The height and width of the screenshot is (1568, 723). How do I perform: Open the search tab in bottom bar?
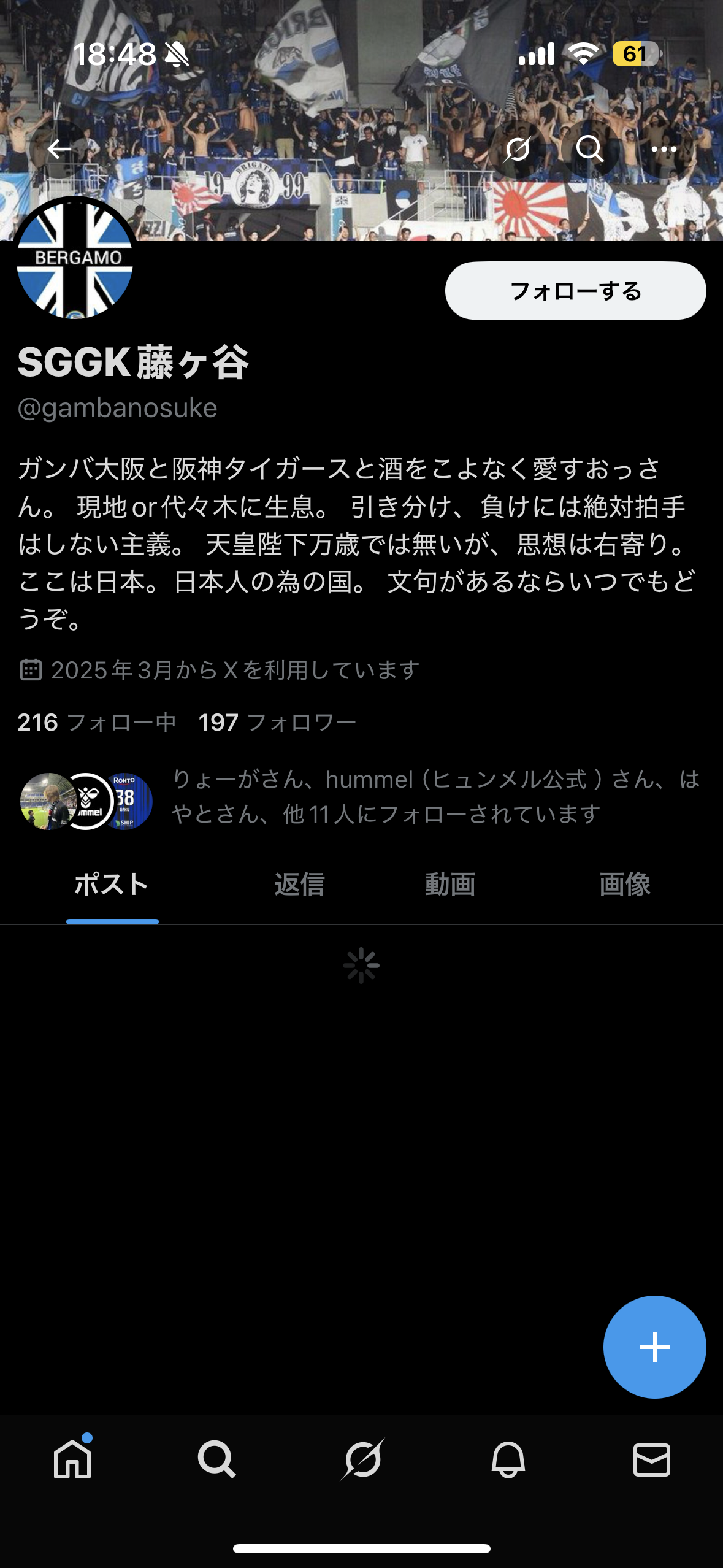(216, 1459)
